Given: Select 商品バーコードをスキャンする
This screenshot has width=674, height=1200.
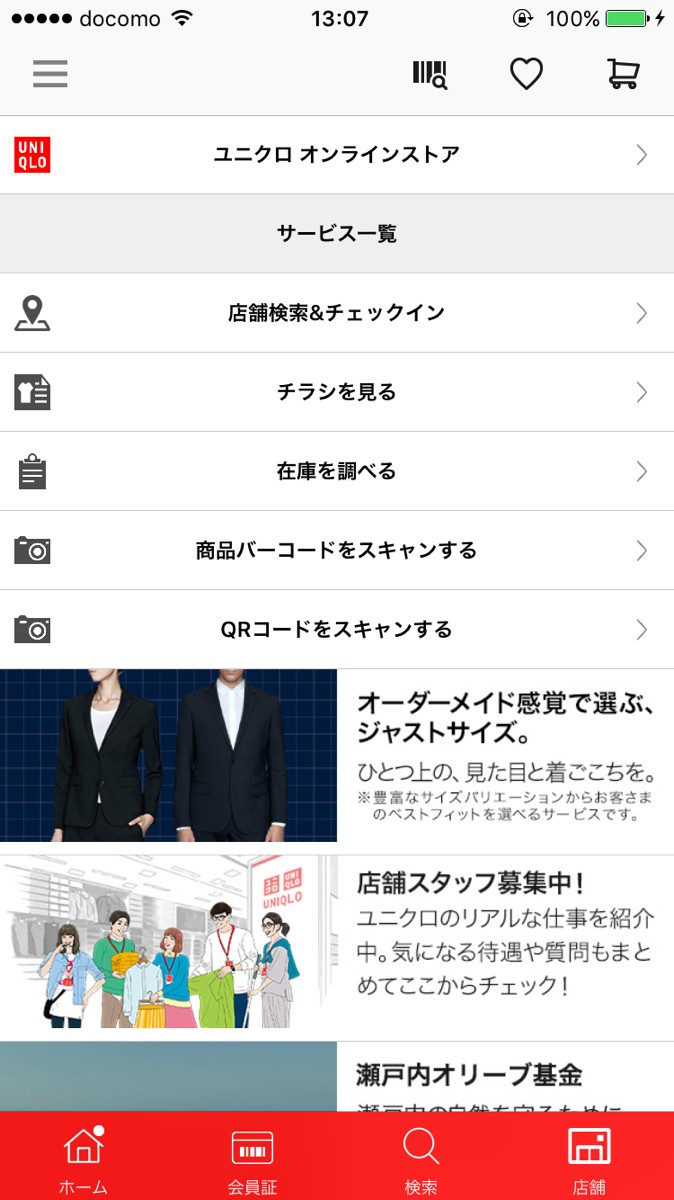Looking at the screenshot, I should (x=337, y=550).
